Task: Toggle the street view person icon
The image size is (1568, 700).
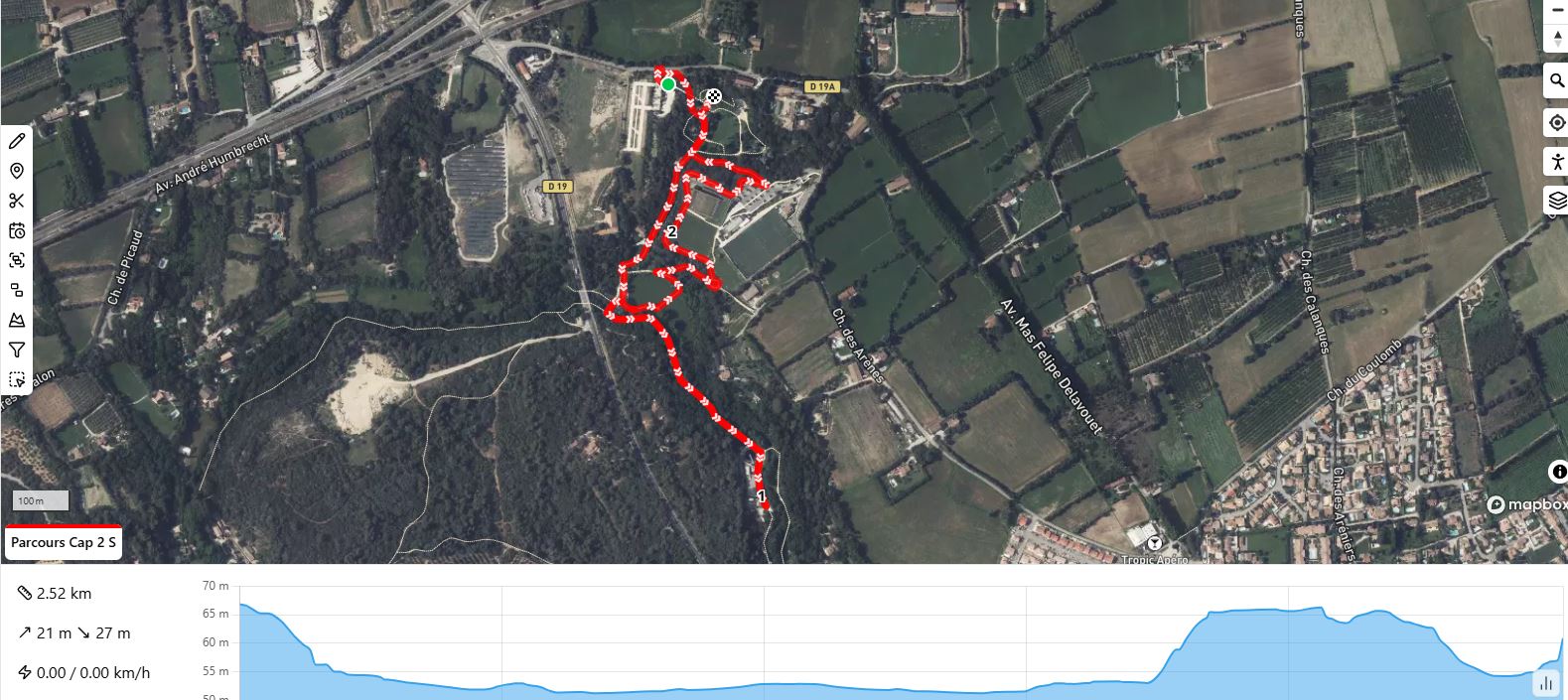Action: pos(1556,162)
